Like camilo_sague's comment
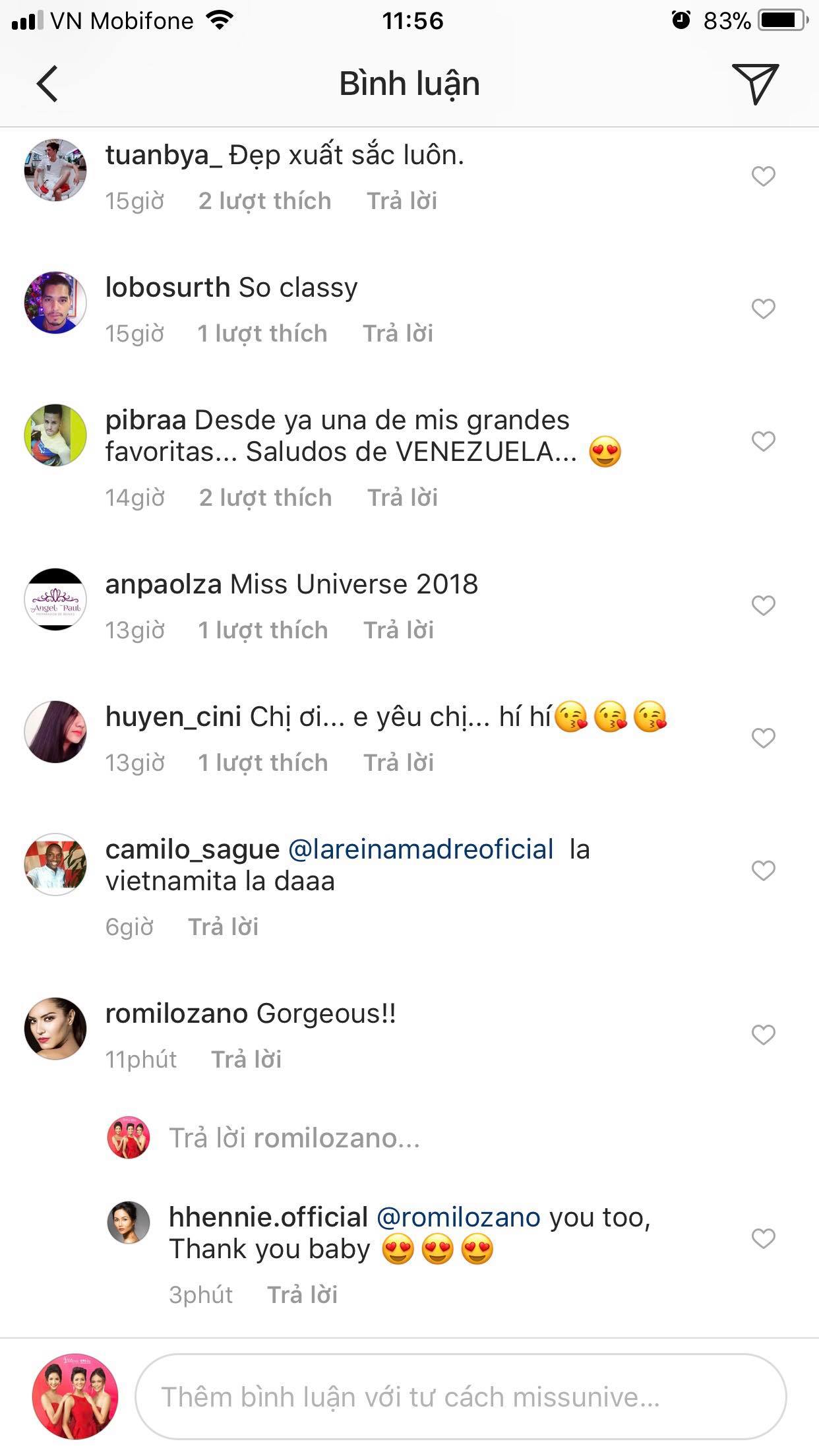The width and height of the screenshot is (819, 1456). [764, 870]
